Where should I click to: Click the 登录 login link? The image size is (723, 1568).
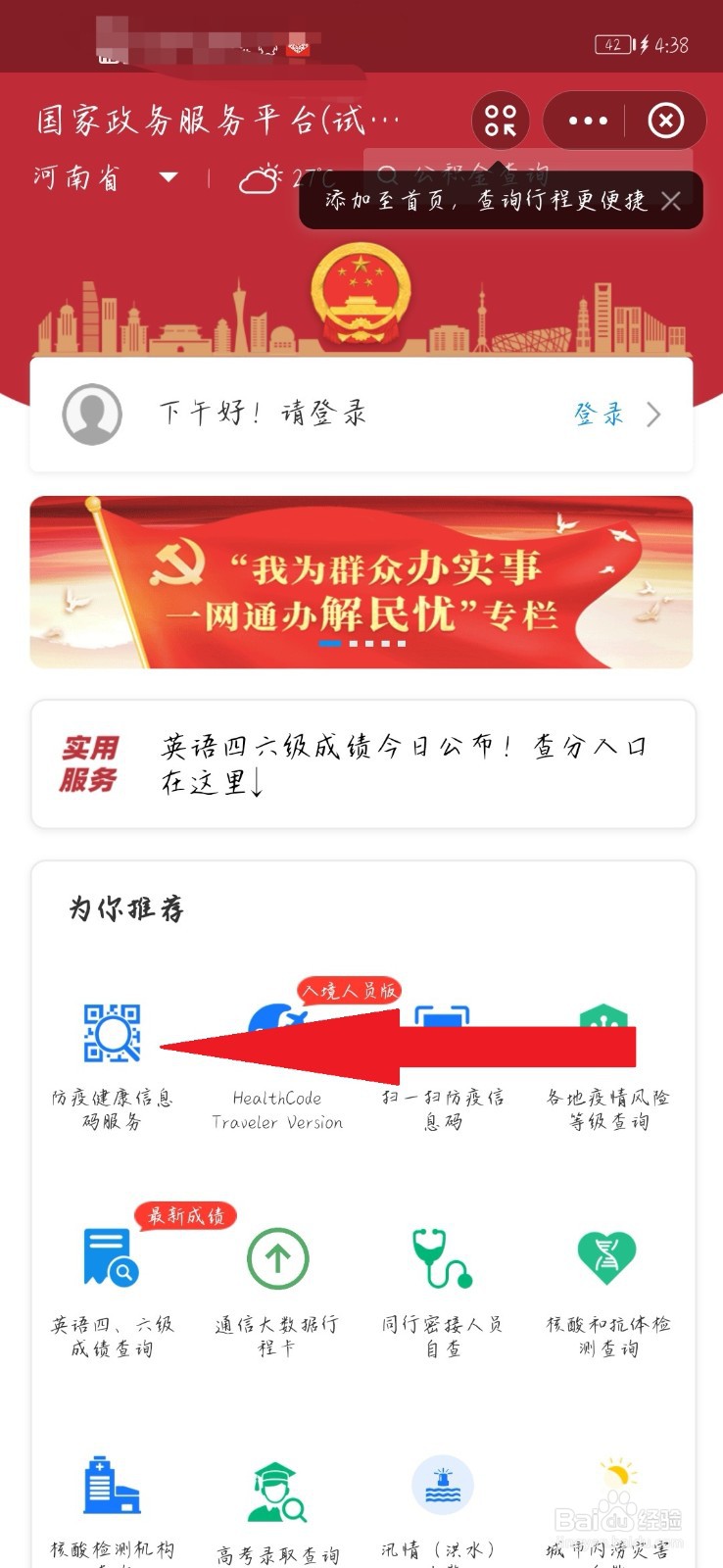click(600, 414)
